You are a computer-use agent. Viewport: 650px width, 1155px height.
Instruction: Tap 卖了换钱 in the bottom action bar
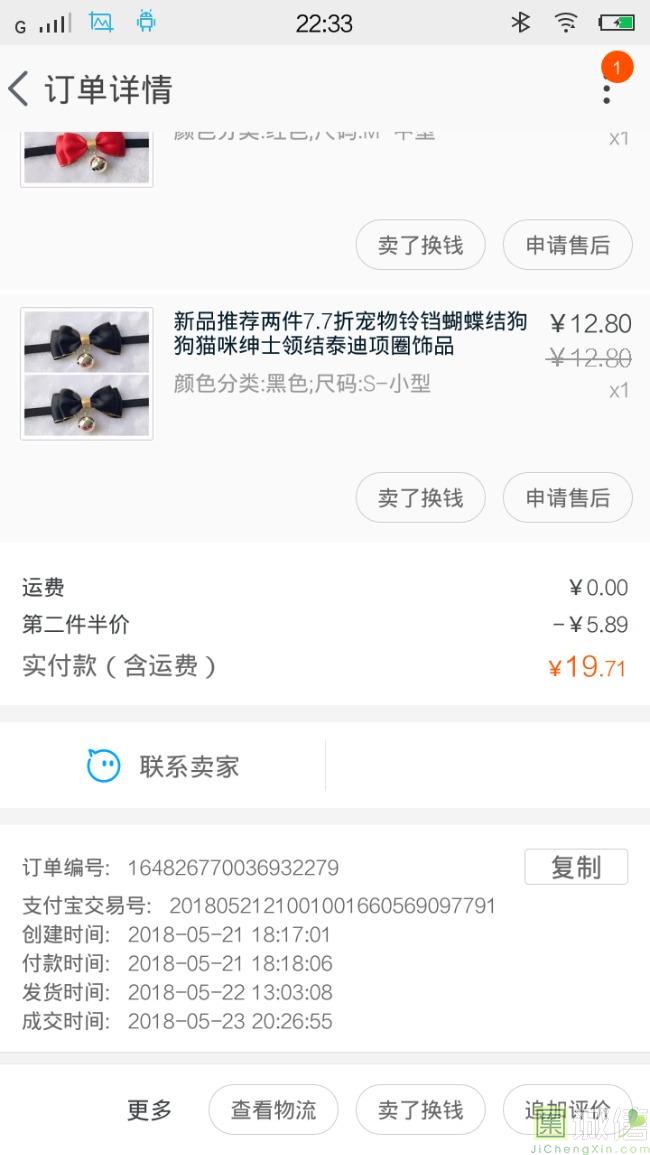420,1109
